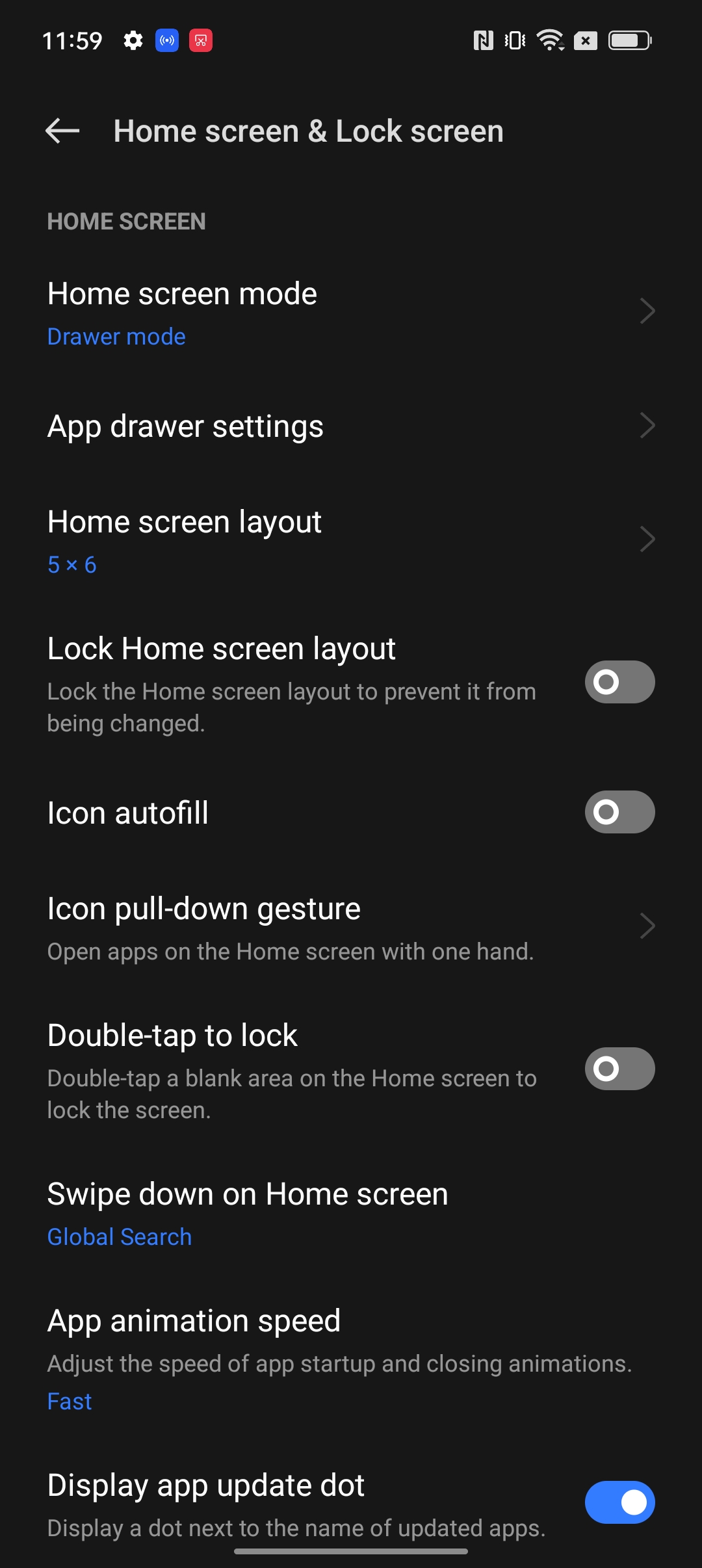This screenshot has width=702, height=1568.
Task: Go back from Home screen & Lock screen
Action: click(x=62, y=131)
